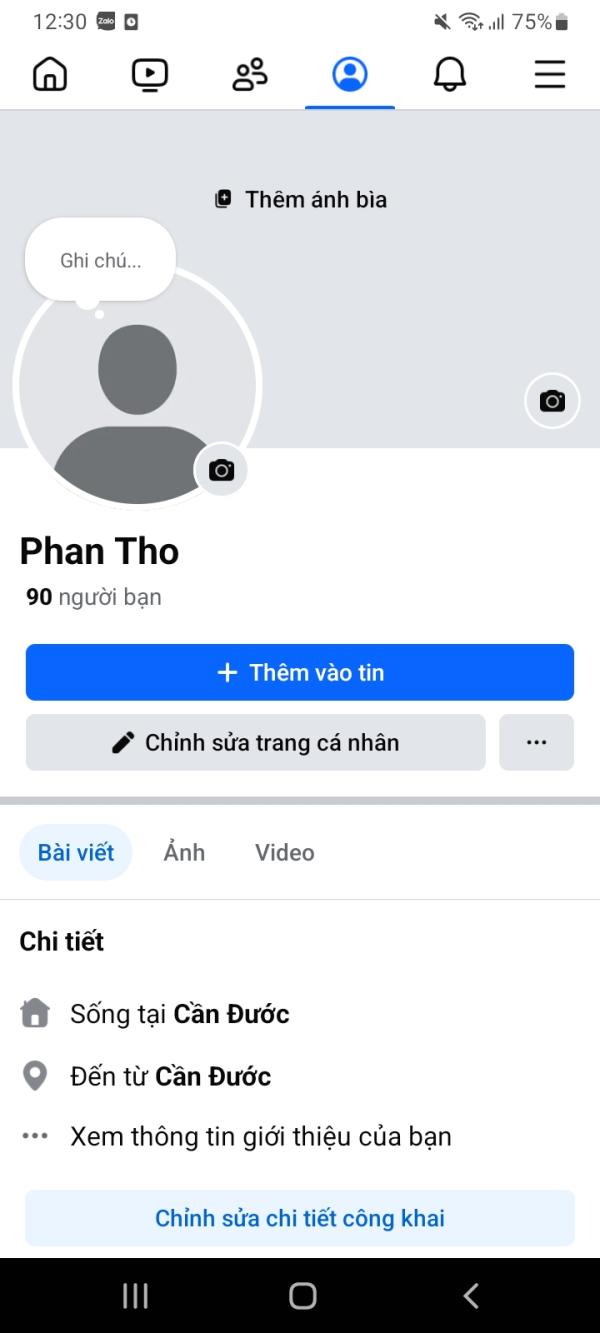
Task: Tap Thêm vào tin button
Action: (x=300, y=672)
